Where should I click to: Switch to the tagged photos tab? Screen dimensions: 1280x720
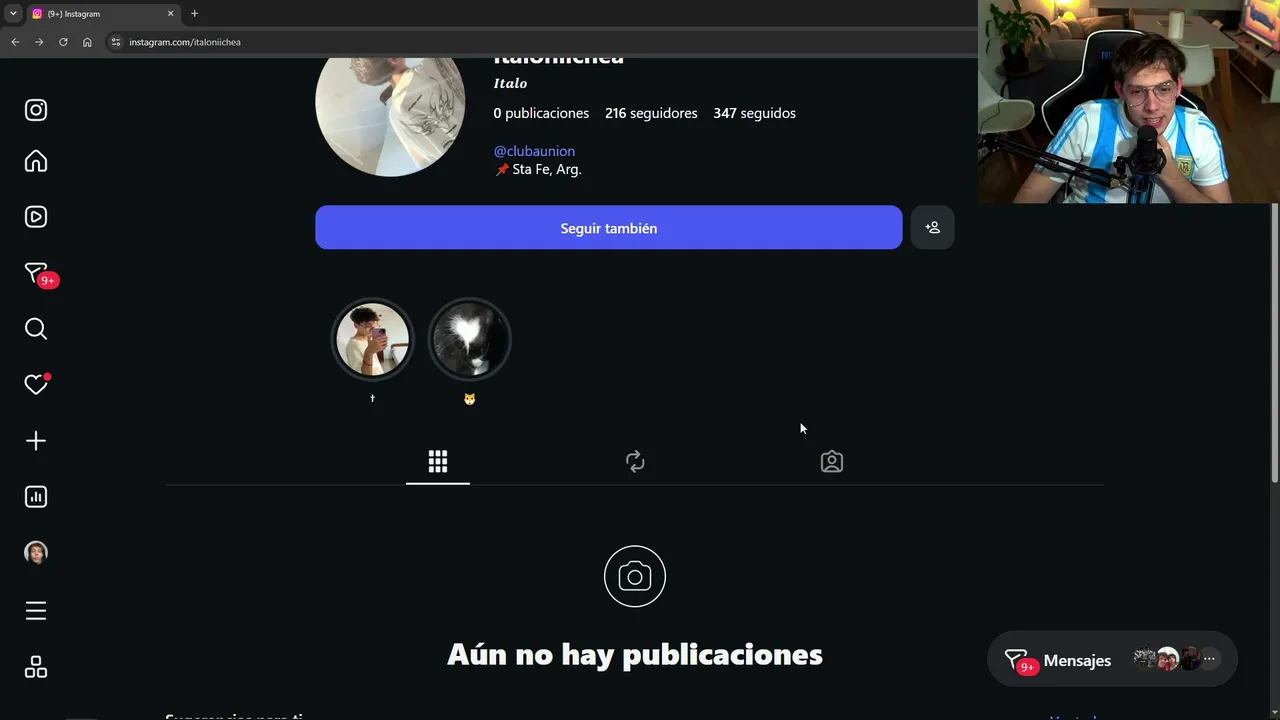[832, 461]
